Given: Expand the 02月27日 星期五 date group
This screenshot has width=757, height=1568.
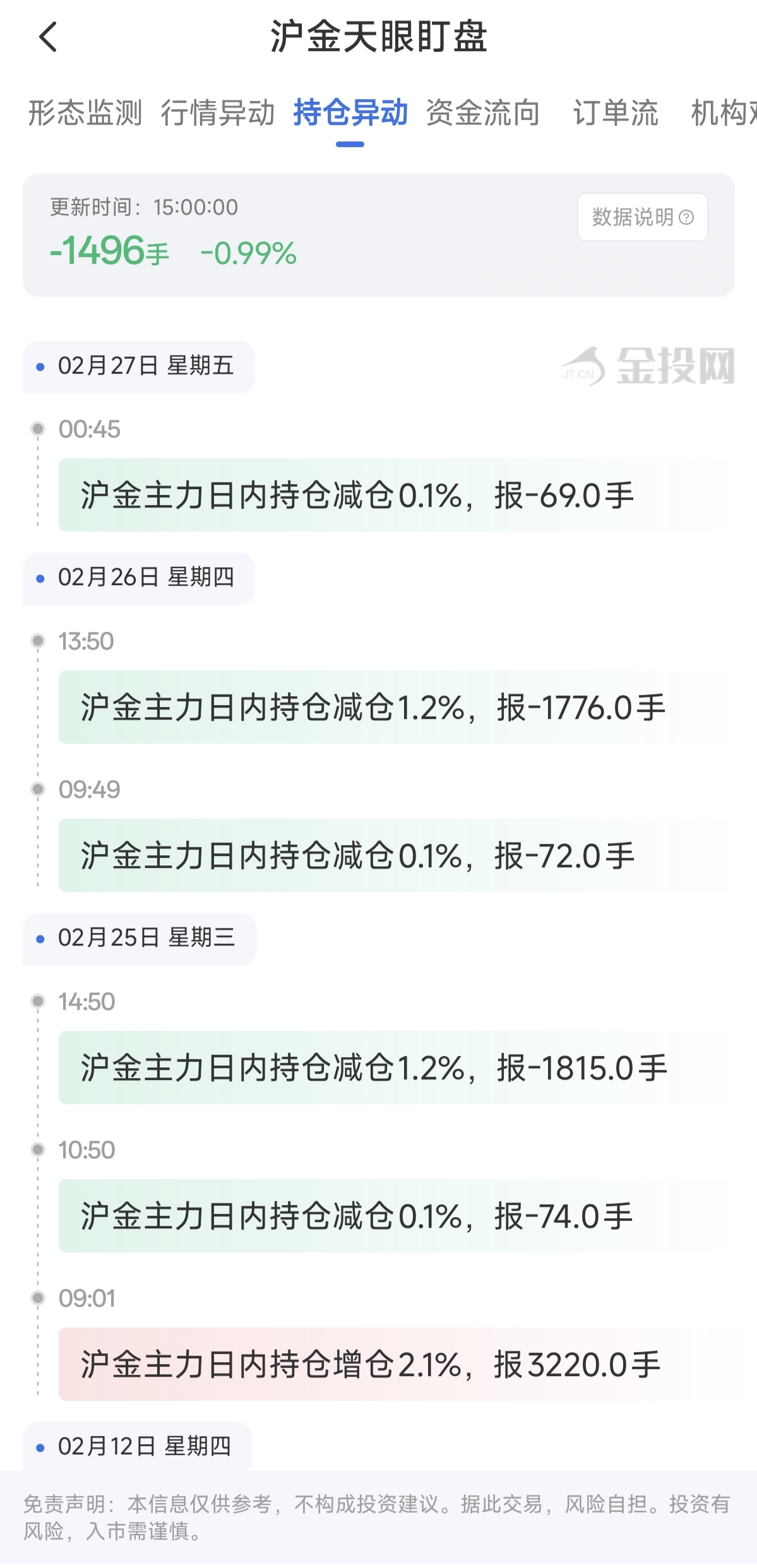Looking at the screenshot, I should (138, 367).
